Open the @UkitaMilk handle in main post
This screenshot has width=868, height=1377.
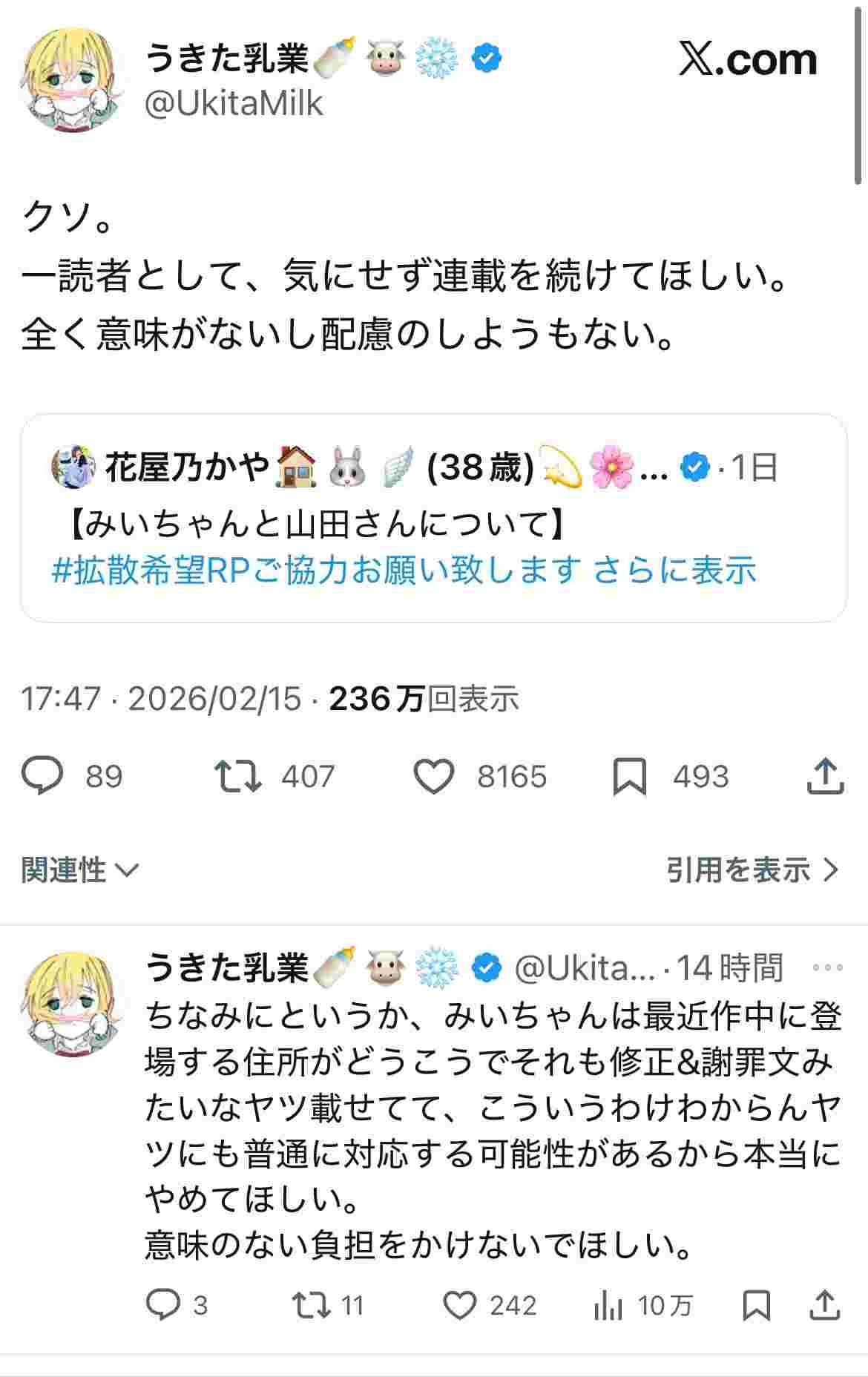click(233, 104)
